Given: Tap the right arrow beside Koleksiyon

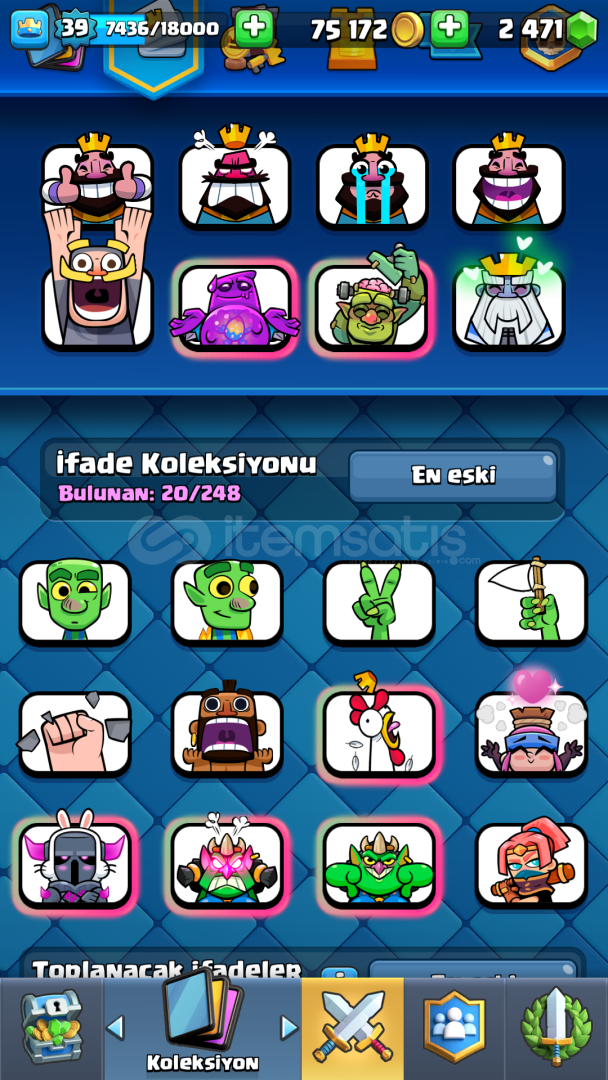Looking at the screenshot, I should coord(289,1028).
